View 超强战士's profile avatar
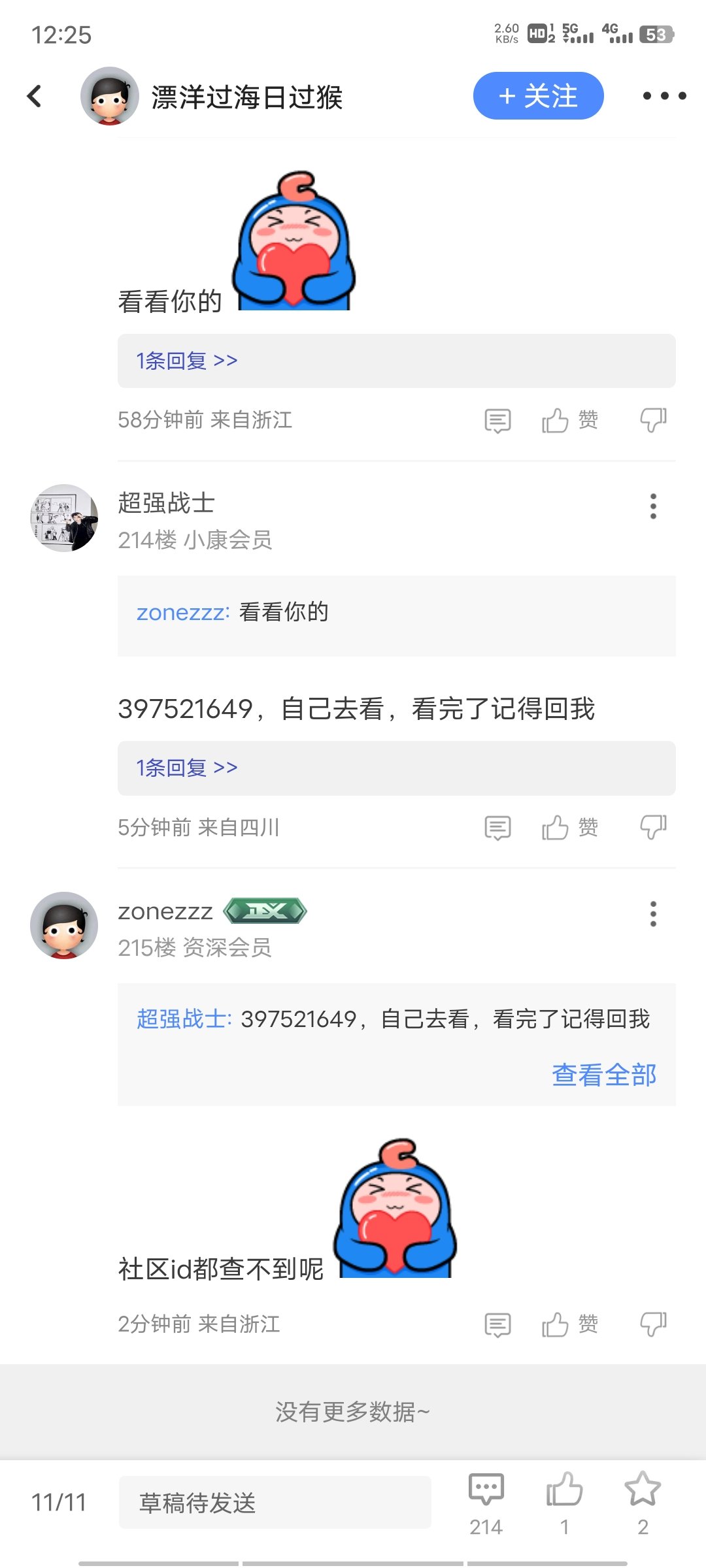 coord(64,517)
